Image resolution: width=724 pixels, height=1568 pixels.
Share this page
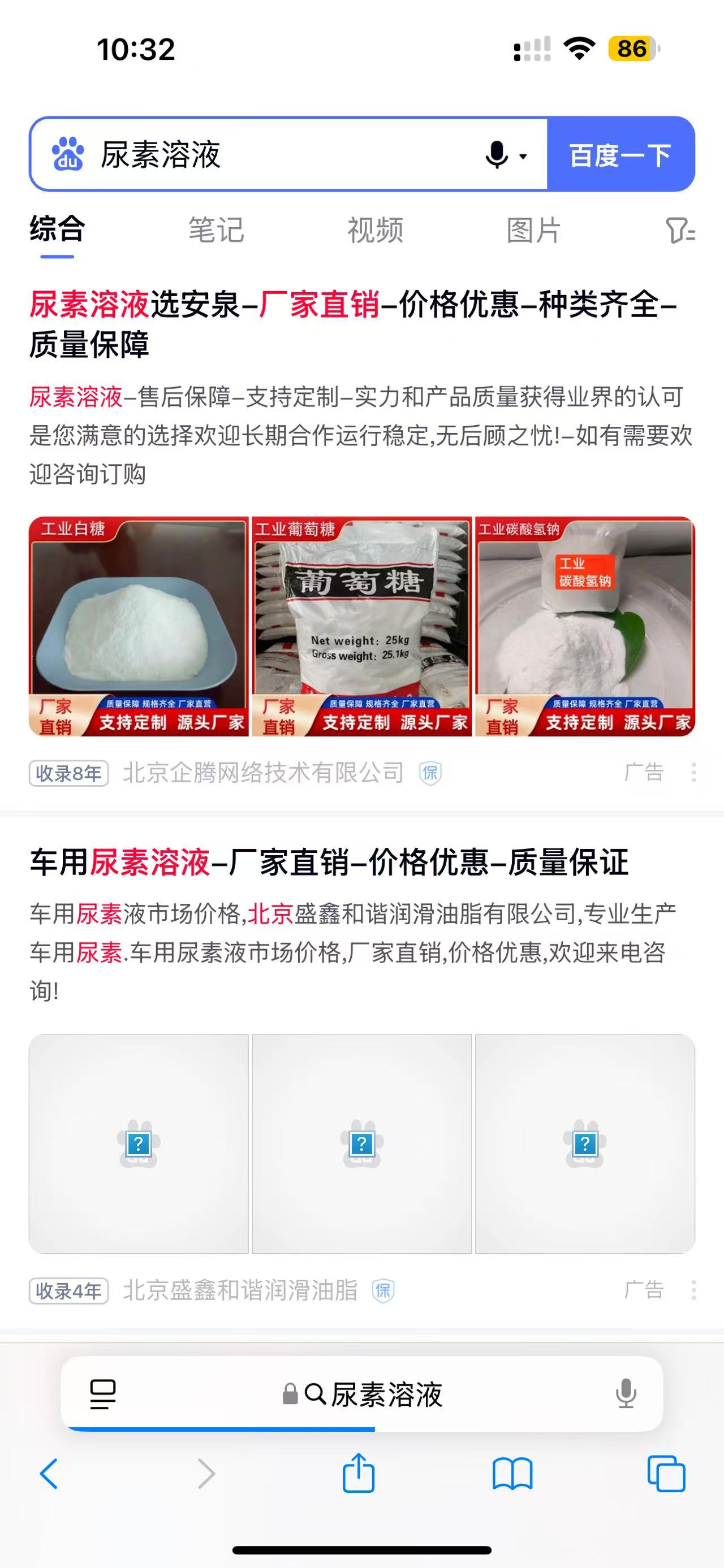(x=358, y=1474)
